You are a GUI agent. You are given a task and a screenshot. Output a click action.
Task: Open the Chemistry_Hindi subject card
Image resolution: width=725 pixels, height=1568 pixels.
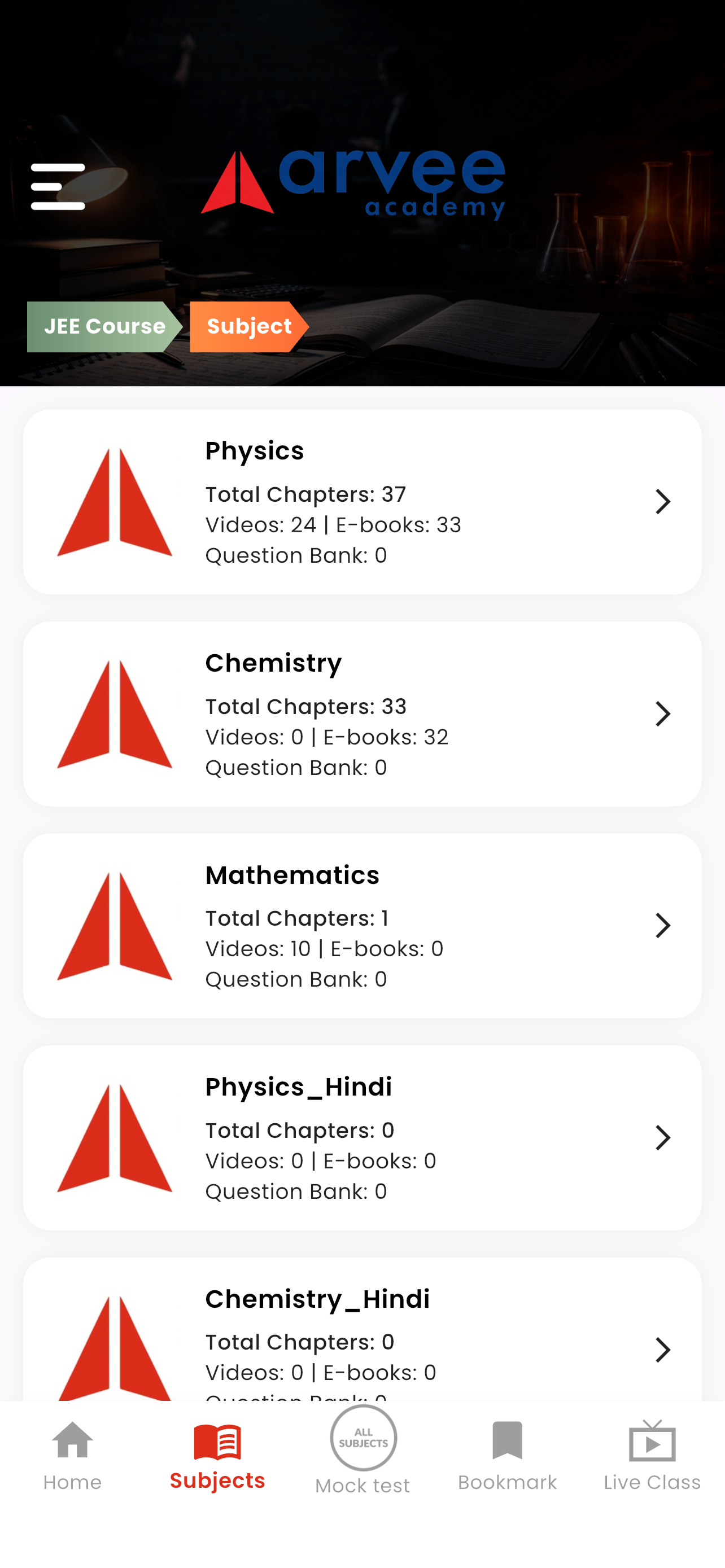[362, 1329]
